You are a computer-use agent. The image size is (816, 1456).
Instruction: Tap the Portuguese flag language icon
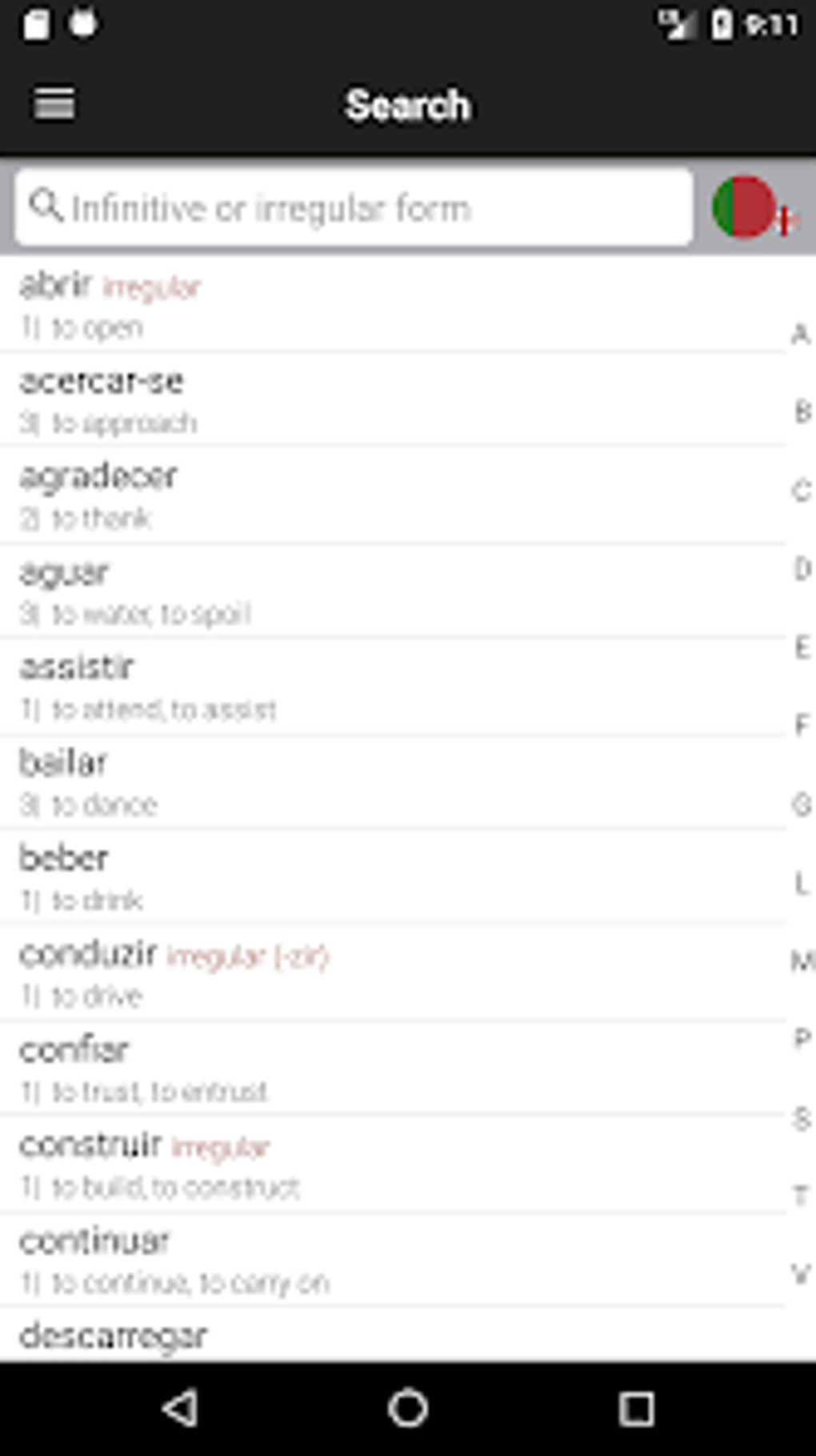(746, 208)
